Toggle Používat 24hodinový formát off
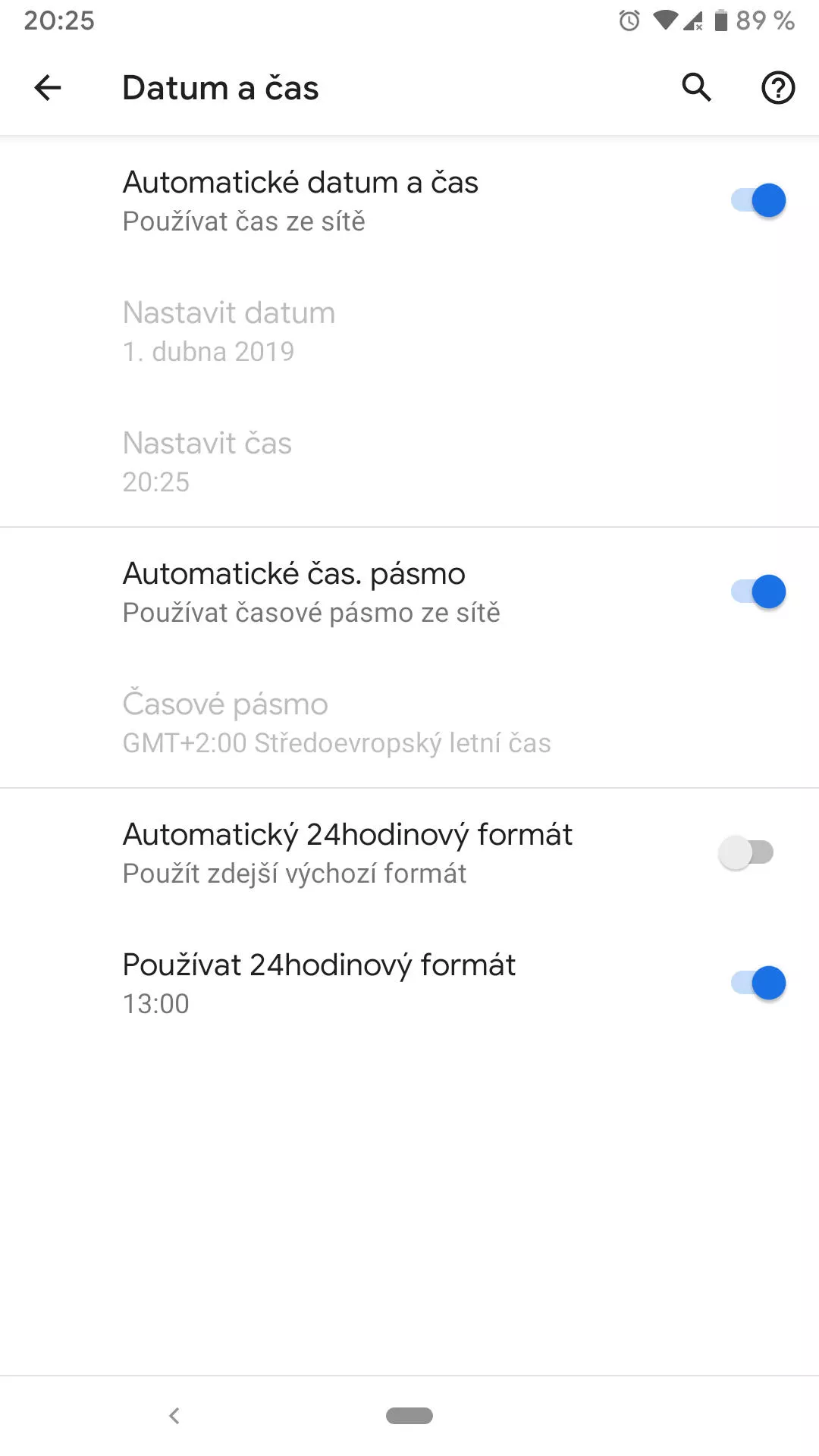Screen dimensions: 819x1456 [758, 984]
